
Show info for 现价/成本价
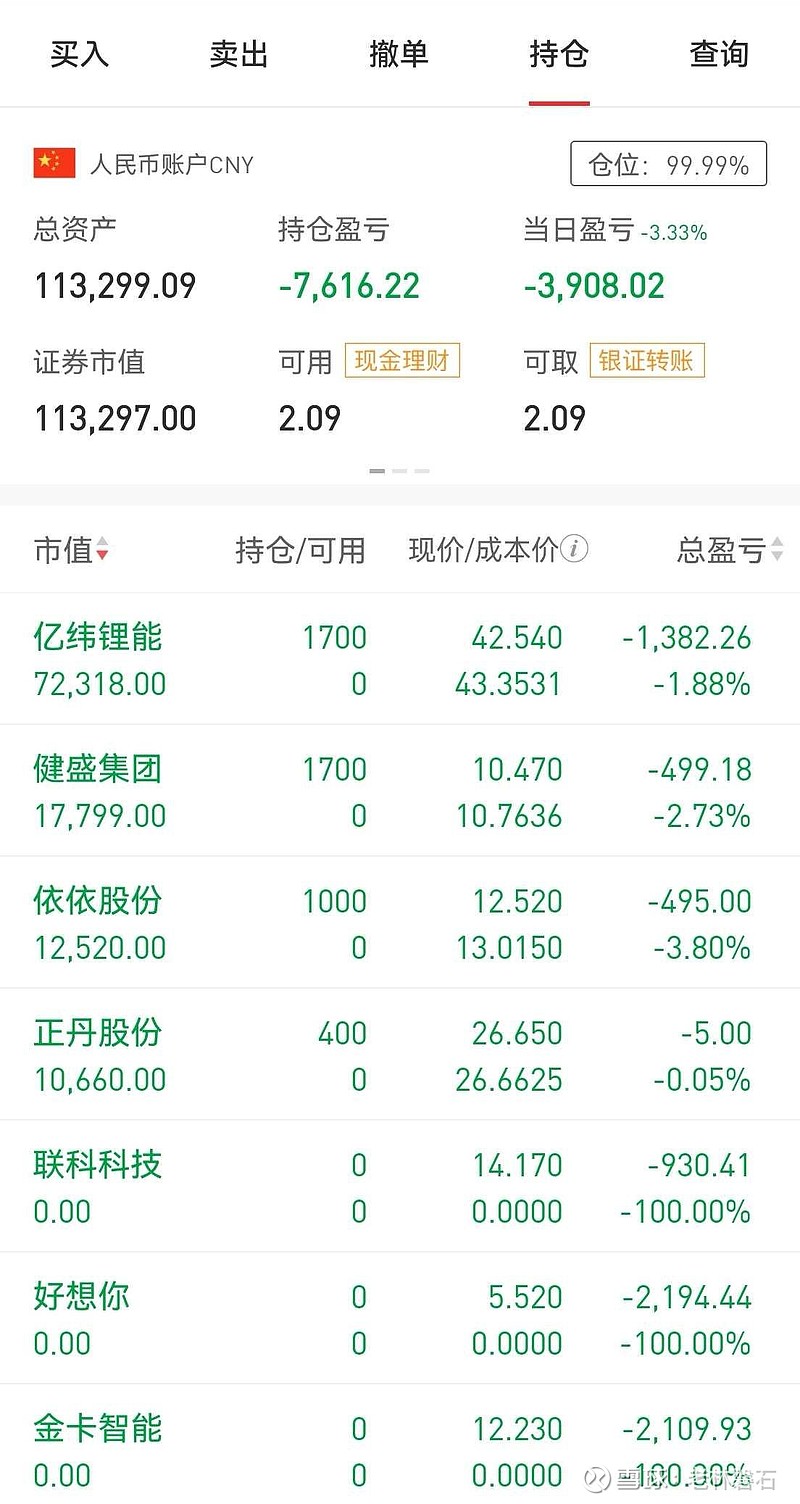574,549
